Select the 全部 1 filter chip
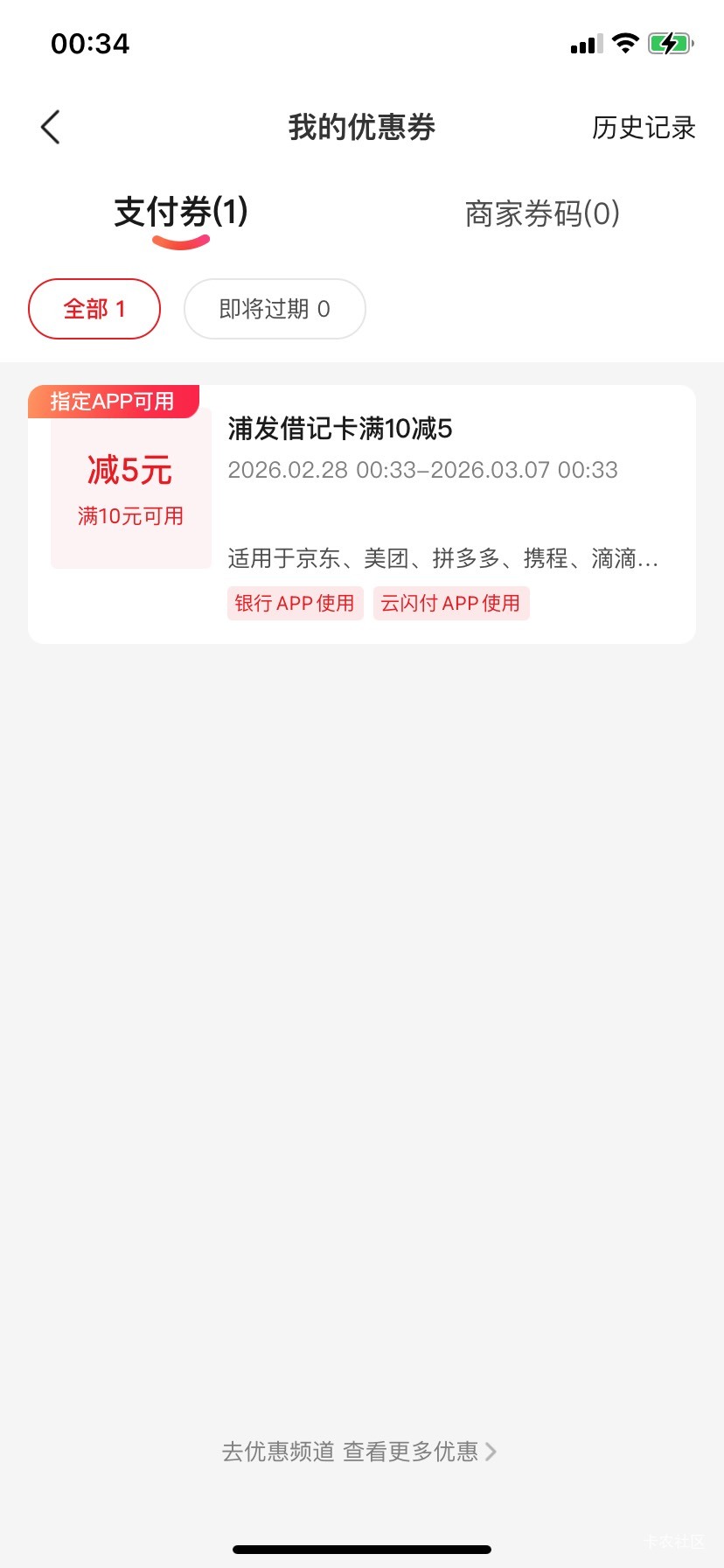724x1568 pixels. point(94,309)
